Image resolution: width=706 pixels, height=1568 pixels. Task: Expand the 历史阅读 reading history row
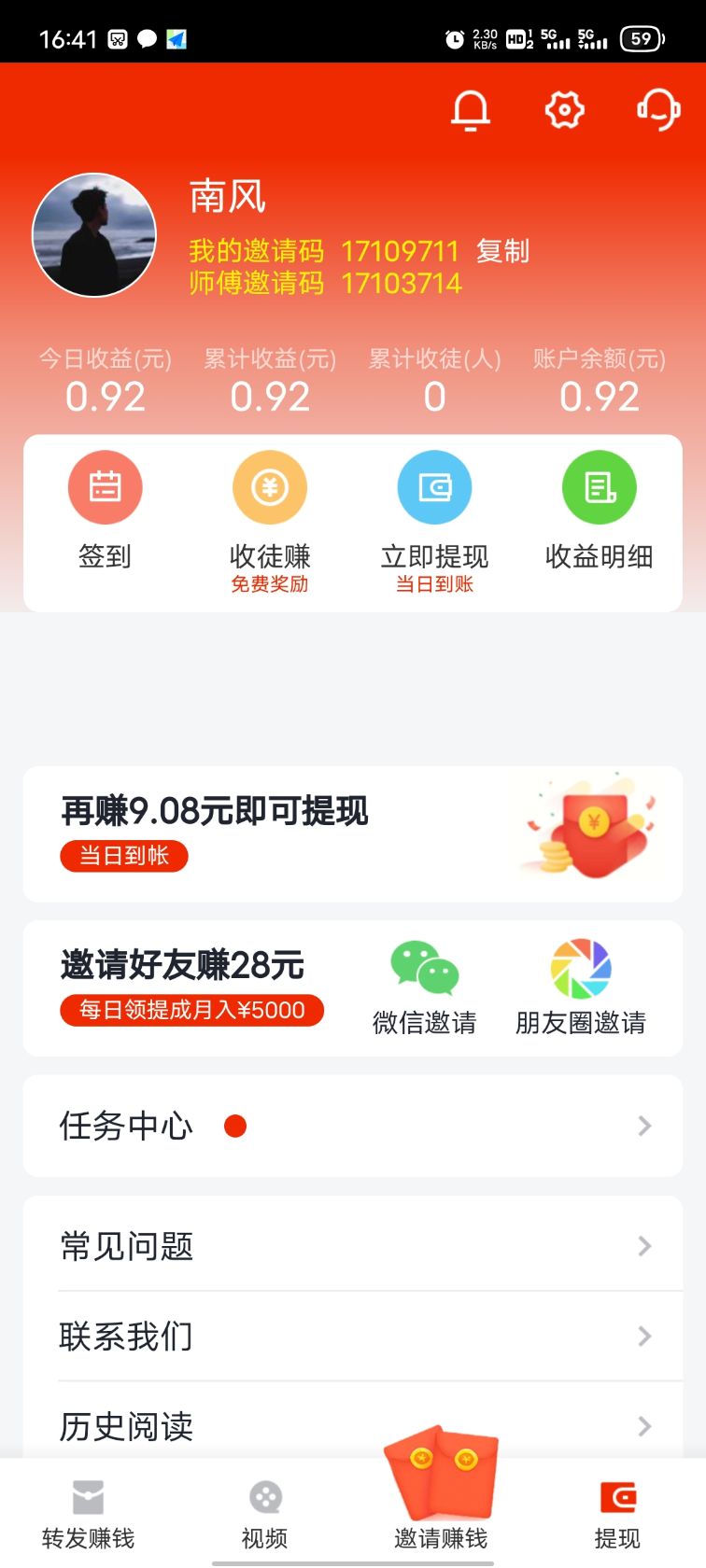pyautogui.click(x=353, y=1426)
